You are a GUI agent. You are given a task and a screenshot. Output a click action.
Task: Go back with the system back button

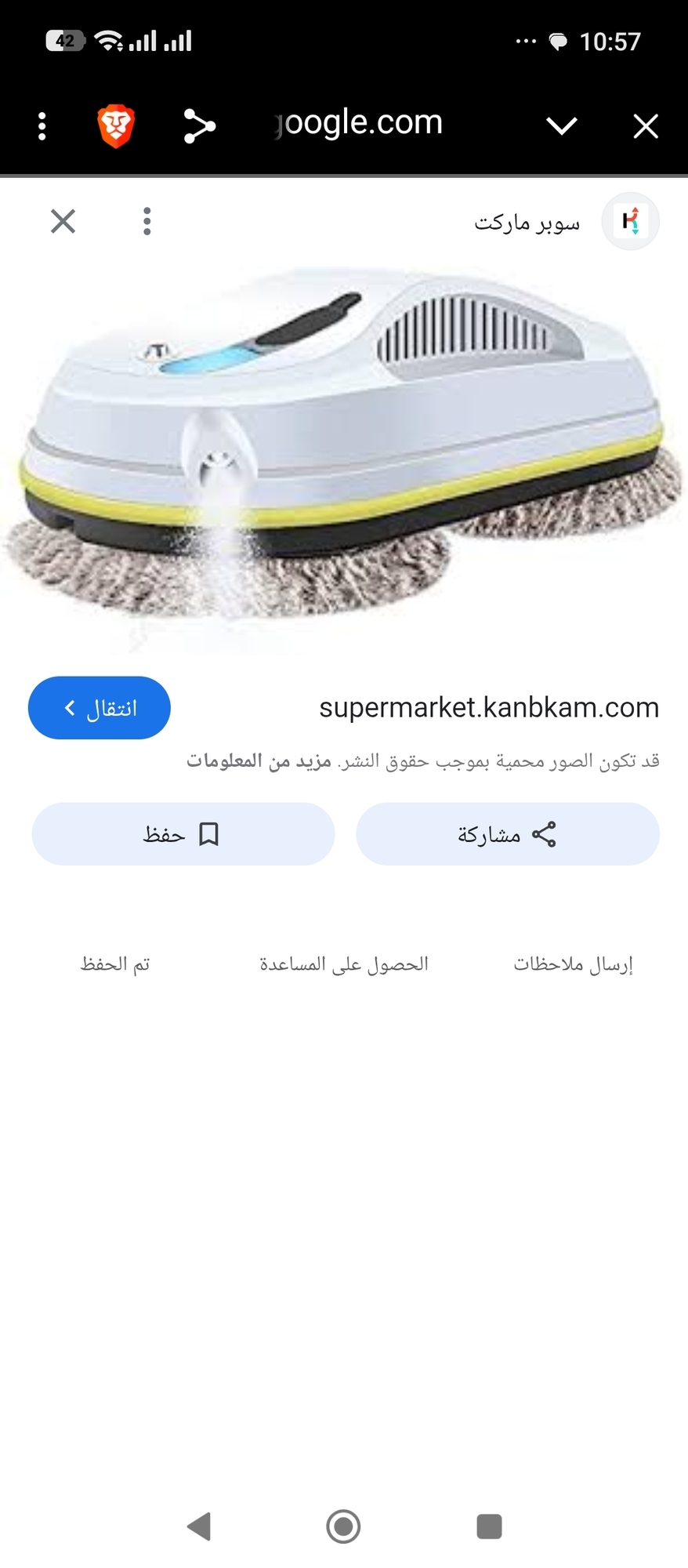click(x=199, y=1526)
